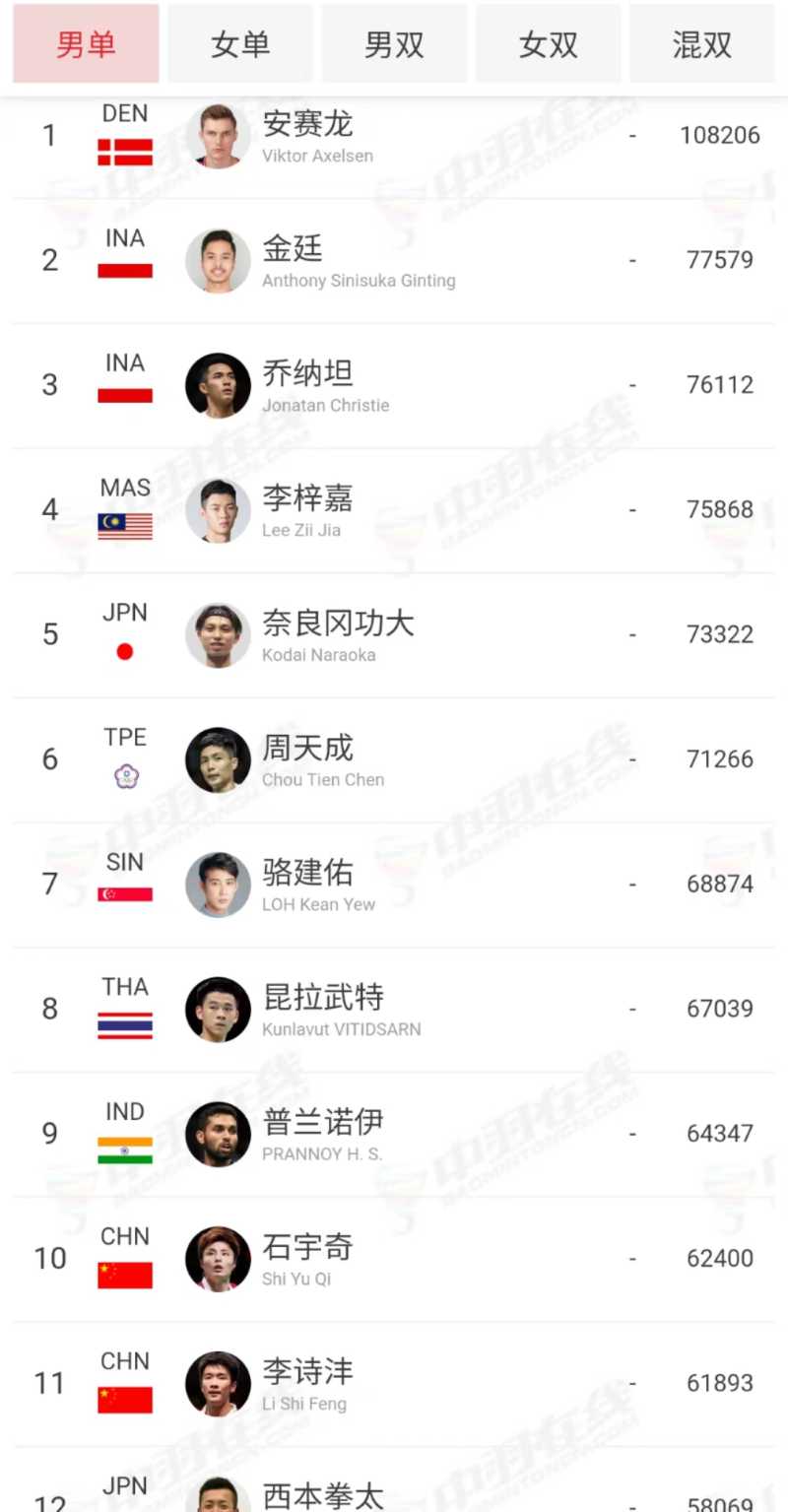This screenshot has height=1512, width=788.
Task: Open Viktor Axelsen's player row
Action: (x=394, y=136)
